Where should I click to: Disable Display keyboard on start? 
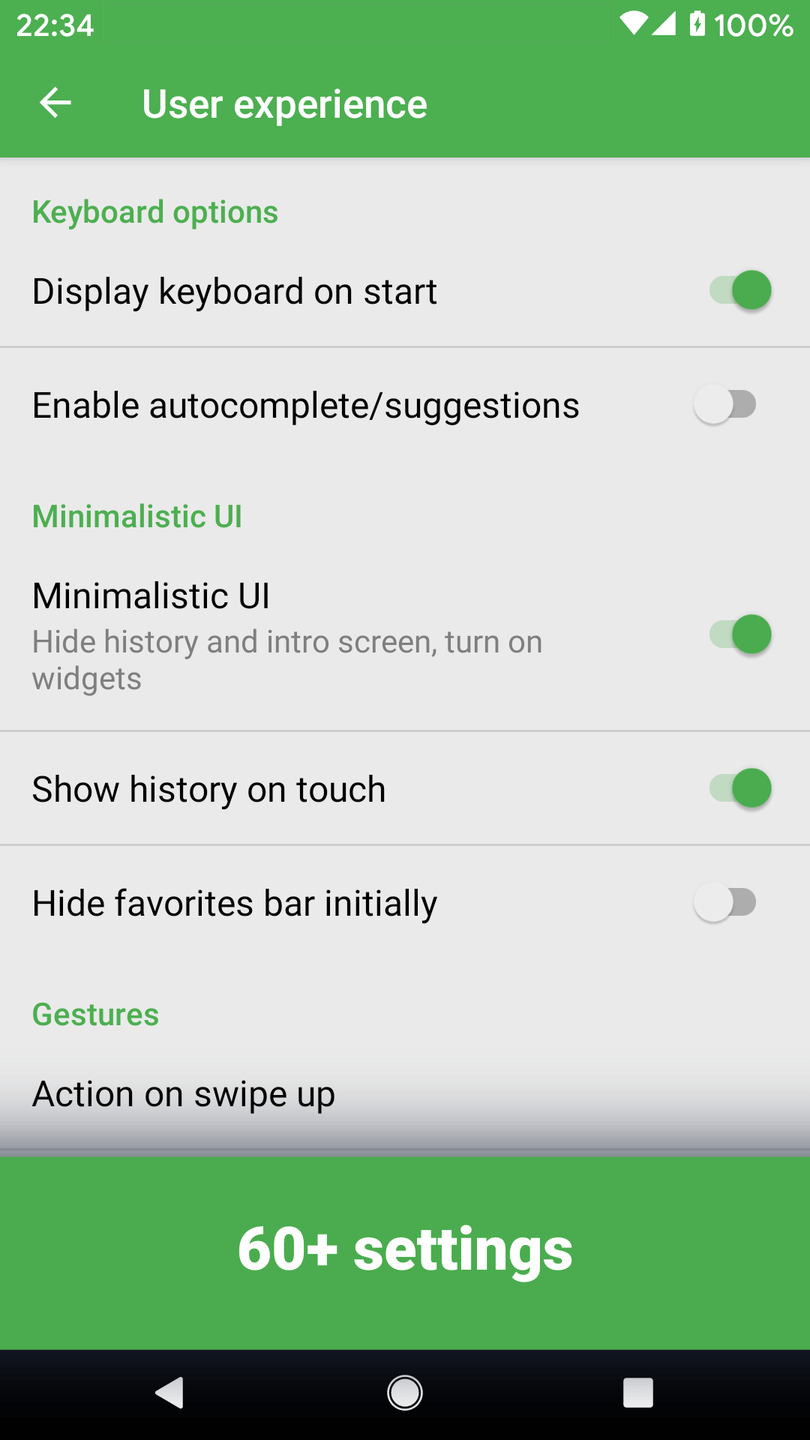pos(740,291)
